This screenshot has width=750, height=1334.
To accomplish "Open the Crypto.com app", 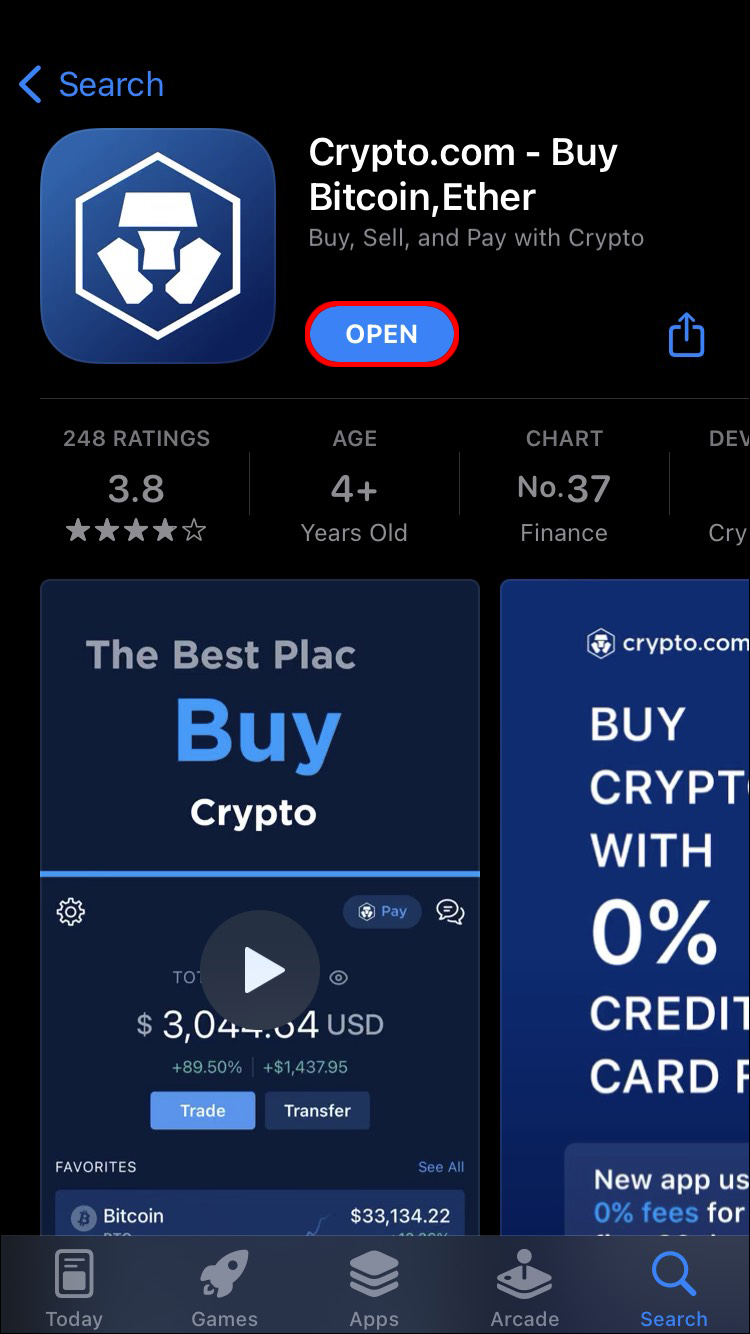I will click(x=381, y=334).
